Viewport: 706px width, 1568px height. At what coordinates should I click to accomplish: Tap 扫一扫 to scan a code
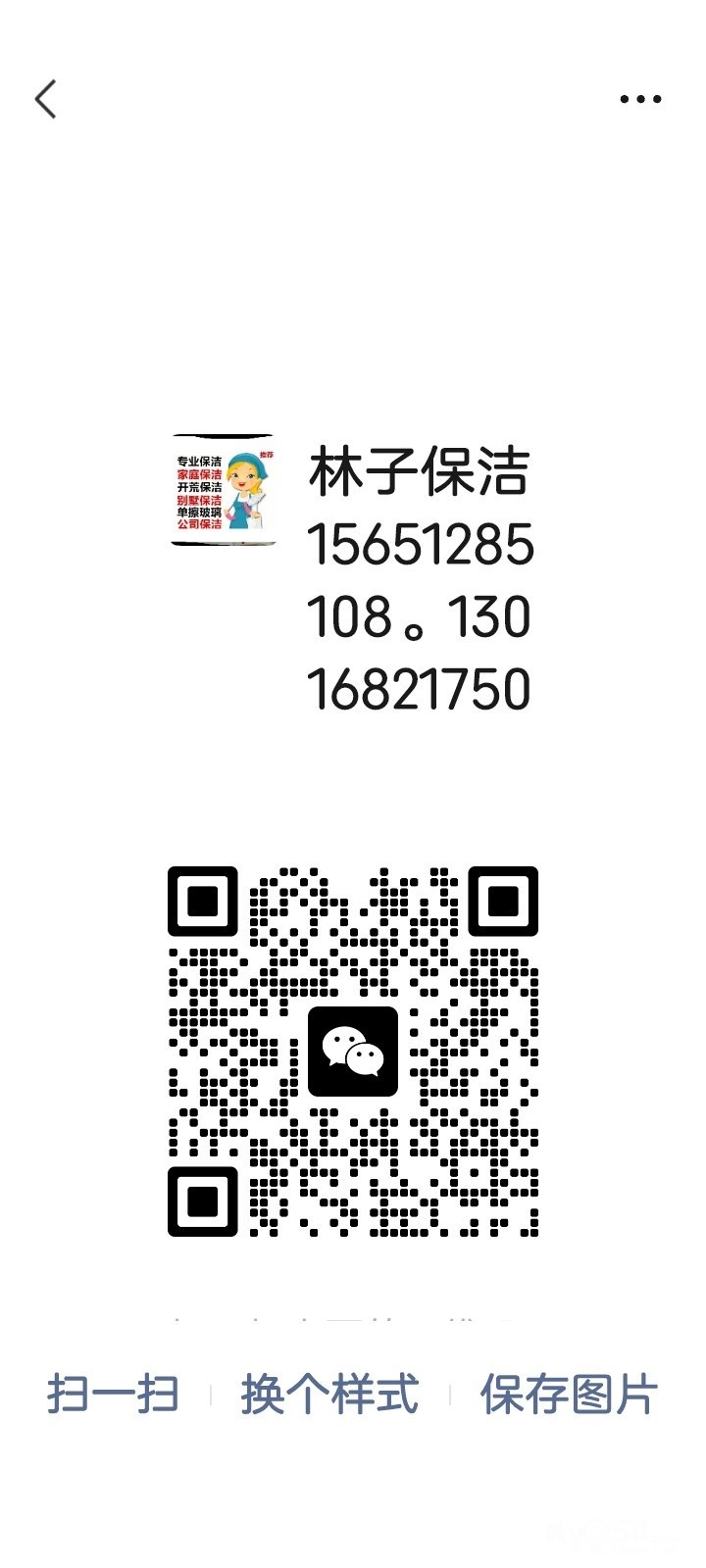(113, 1394)
